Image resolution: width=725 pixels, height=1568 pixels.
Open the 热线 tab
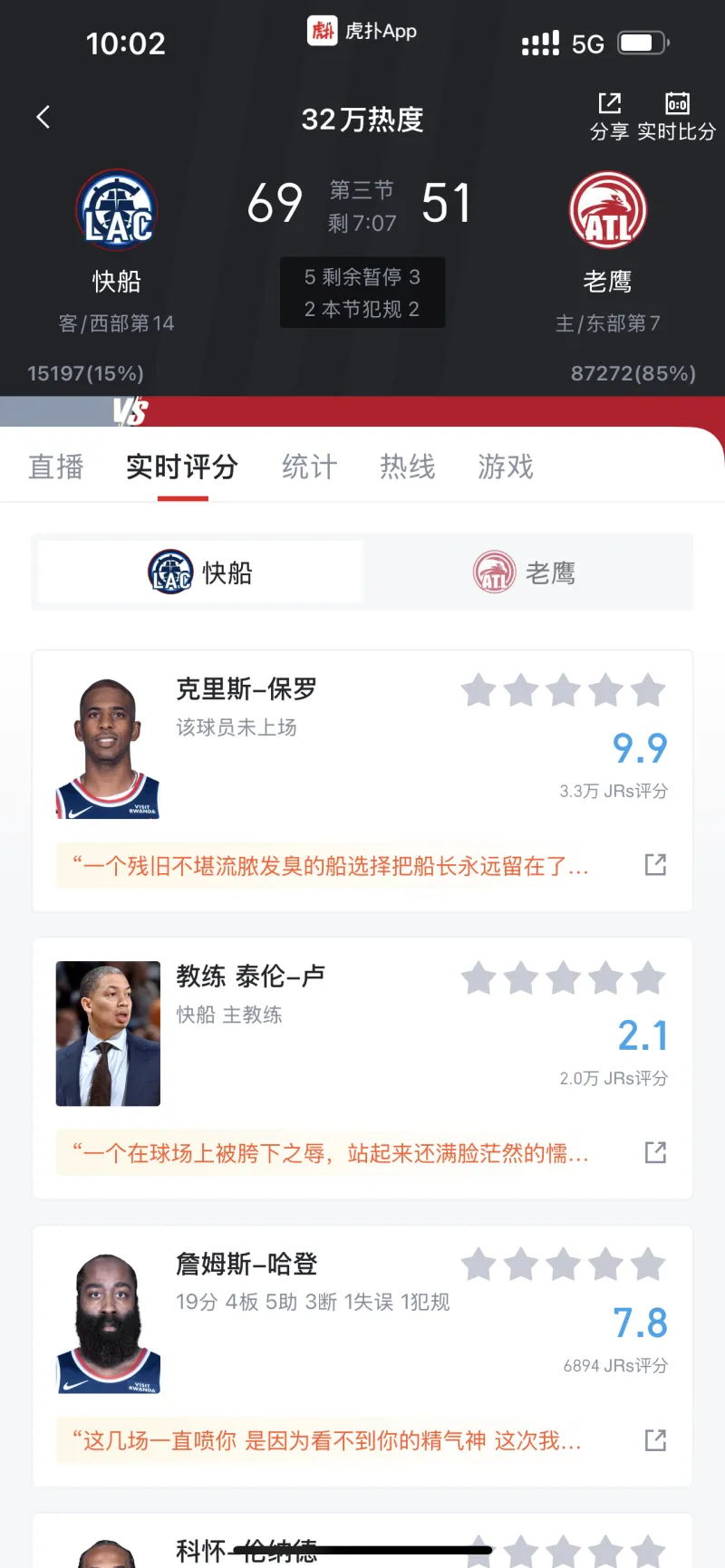407,467
